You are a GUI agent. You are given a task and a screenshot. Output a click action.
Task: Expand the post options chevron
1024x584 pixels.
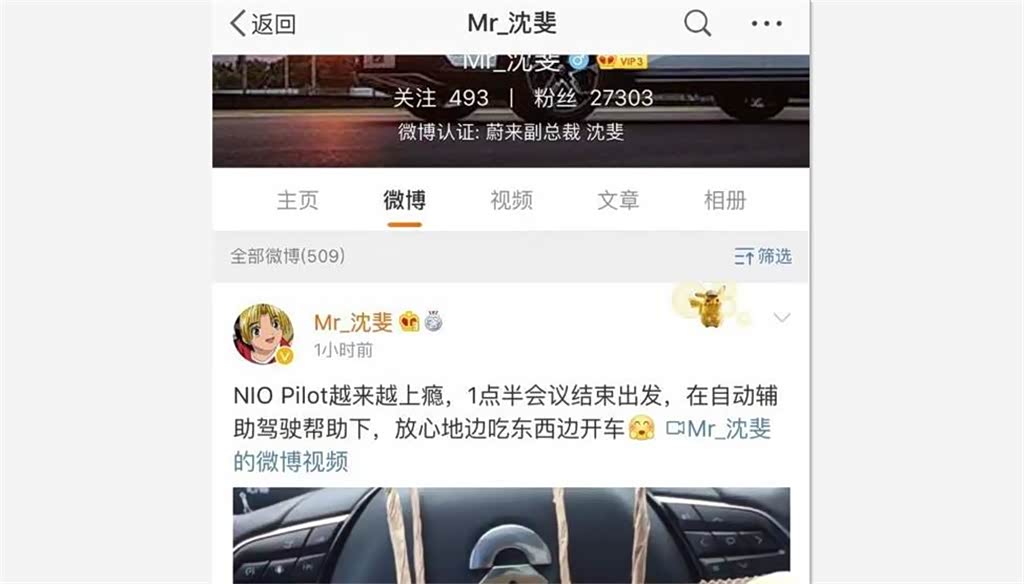pos(782,318)
